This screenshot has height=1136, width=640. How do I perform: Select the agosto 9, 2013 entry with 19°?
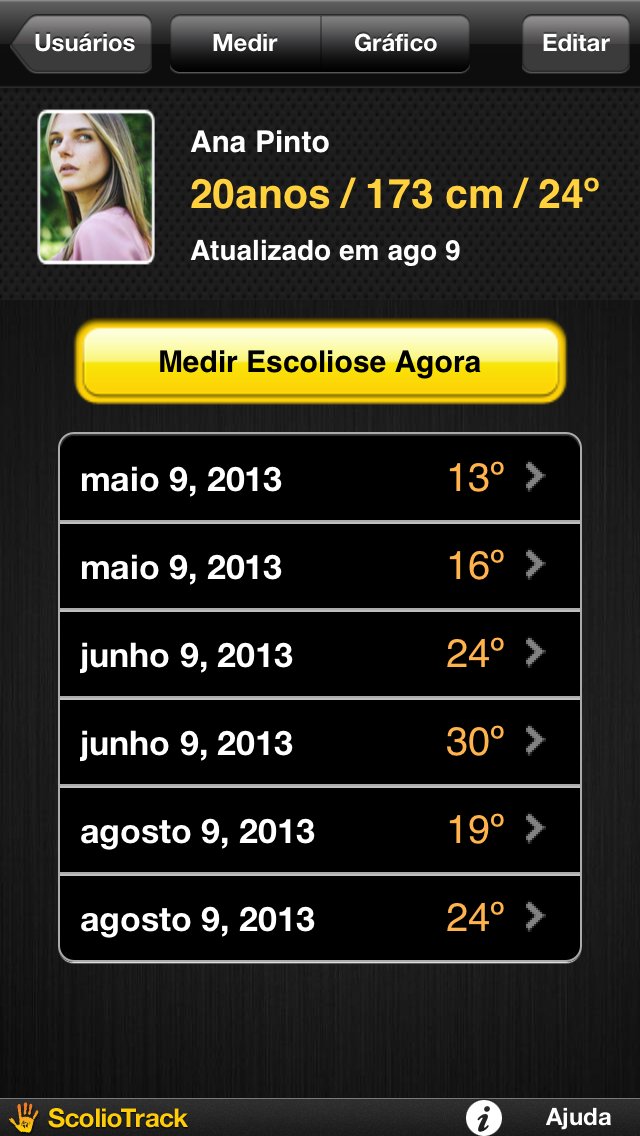(x=320, y=831)
